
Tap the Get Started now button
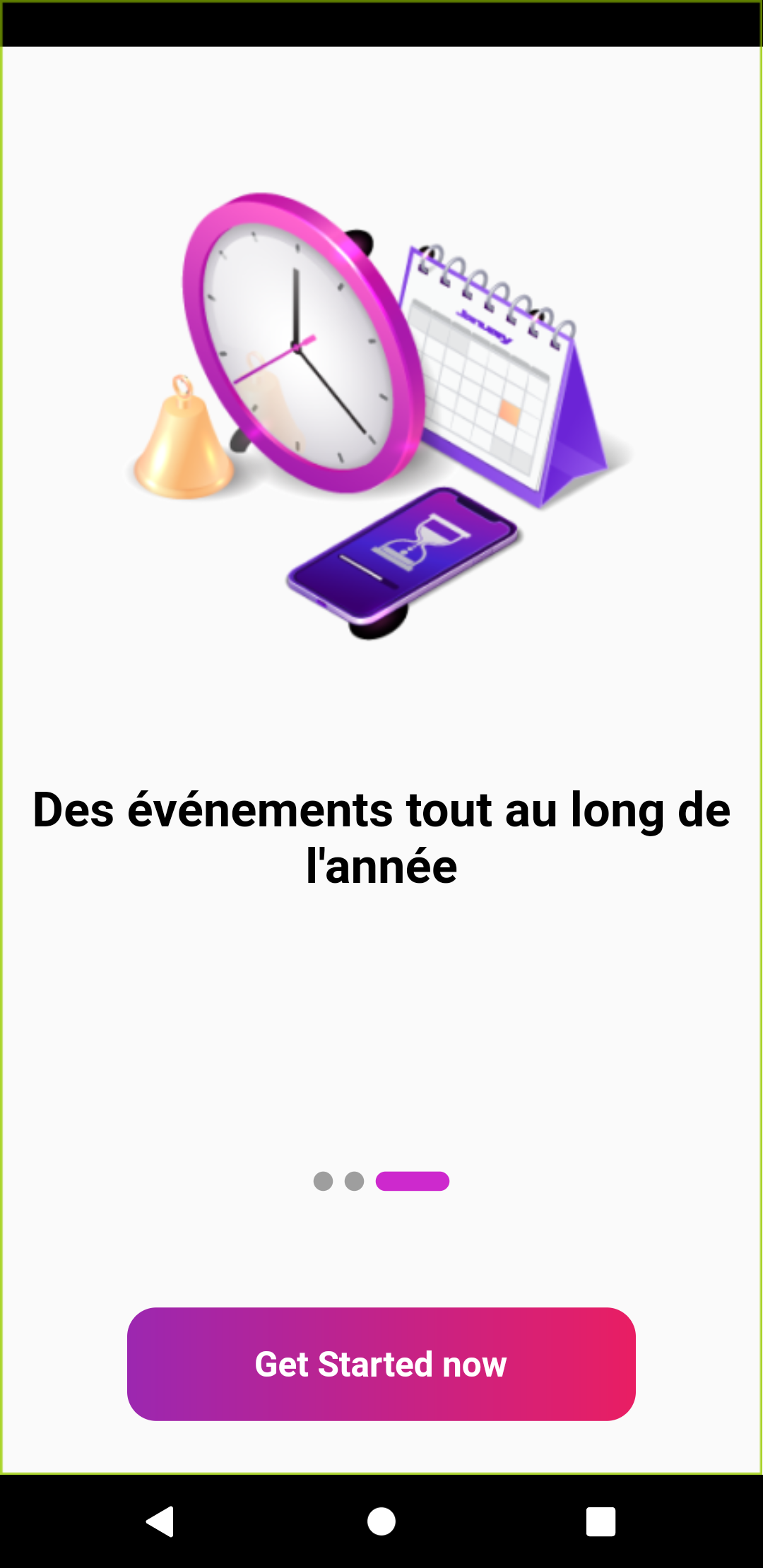(381, 1364)
